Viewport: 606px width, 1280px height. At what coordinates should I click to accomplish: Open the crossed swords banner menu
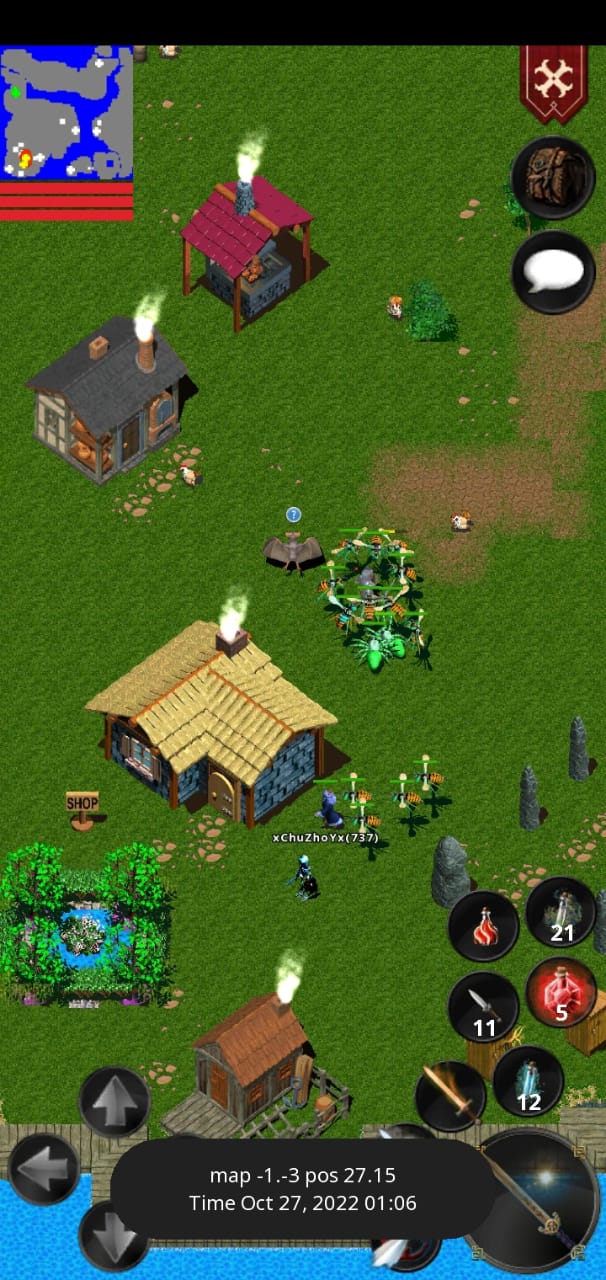coord(552,82)
